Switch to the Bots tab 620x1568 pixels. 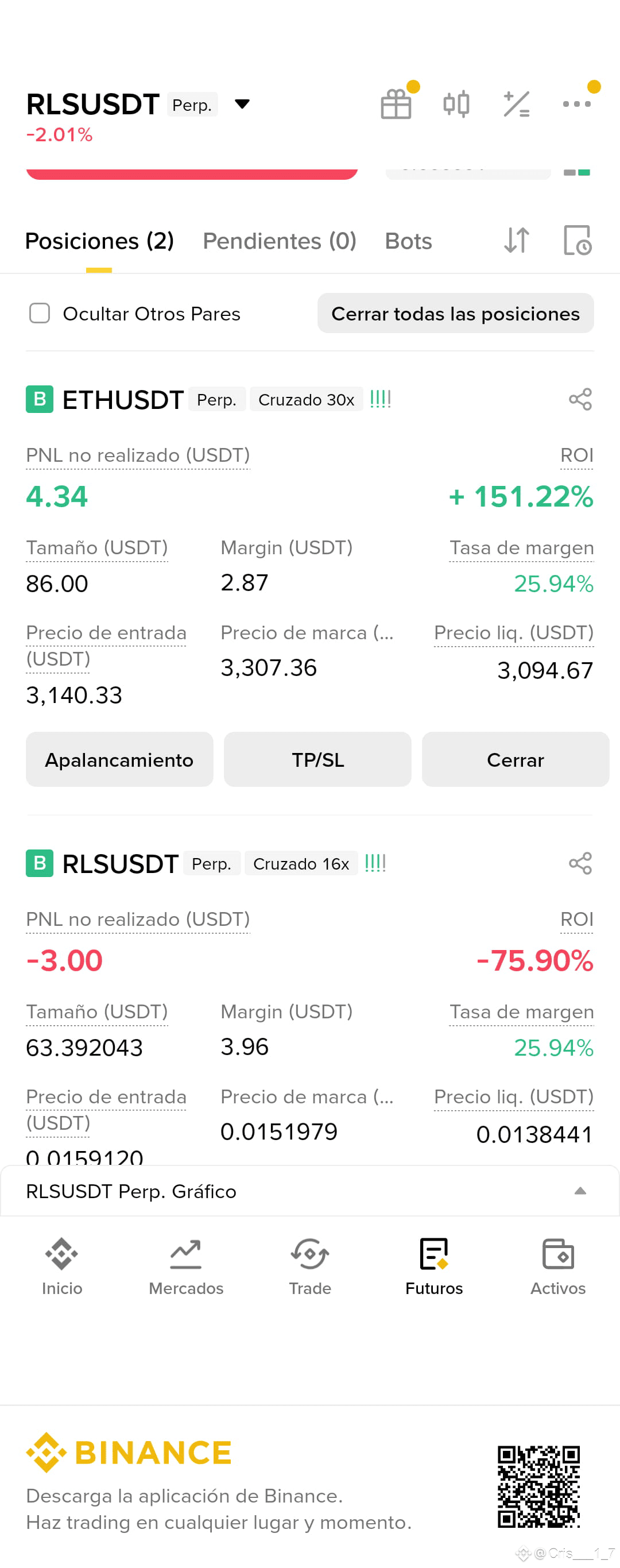click(408, 241)
